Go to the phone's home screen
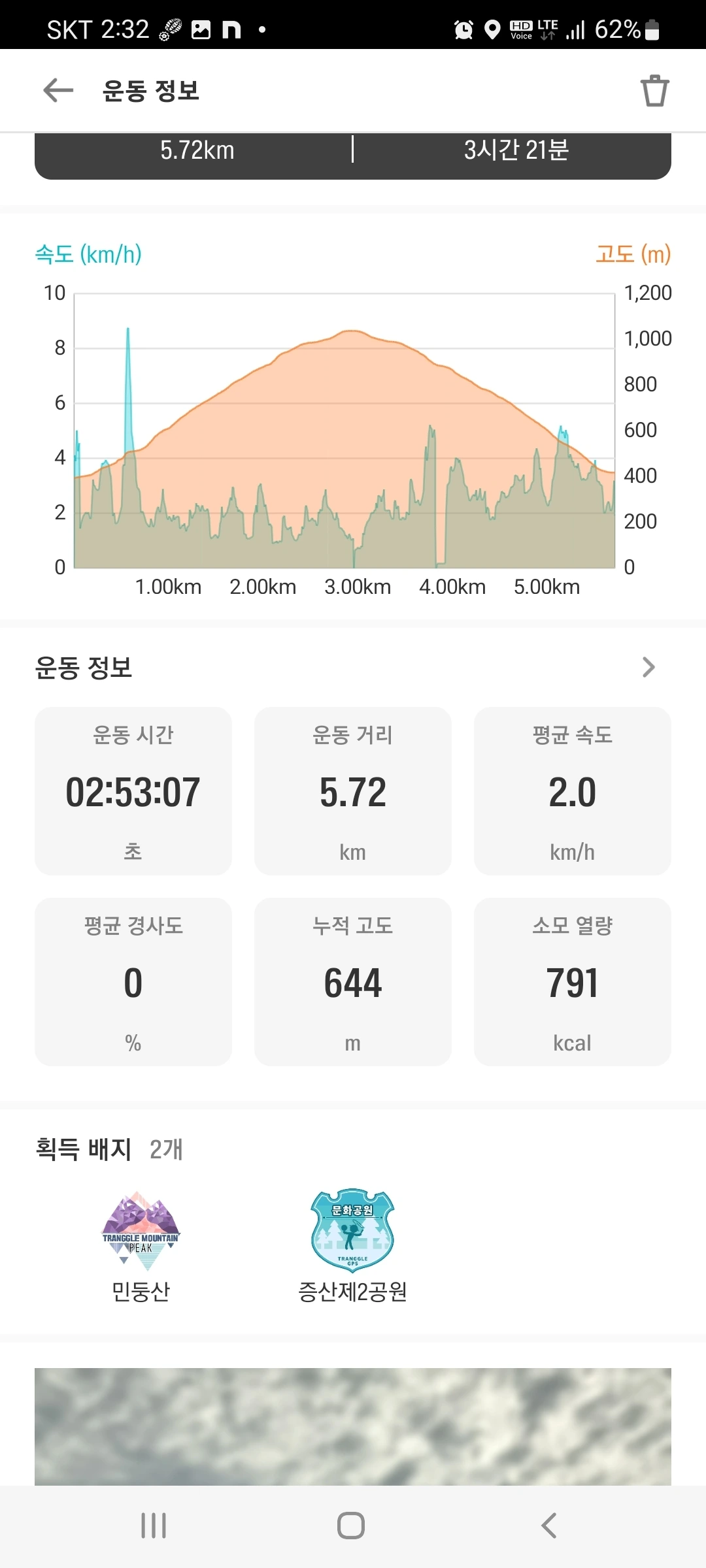706x1568 pixels. click(x=351, y=1526)
